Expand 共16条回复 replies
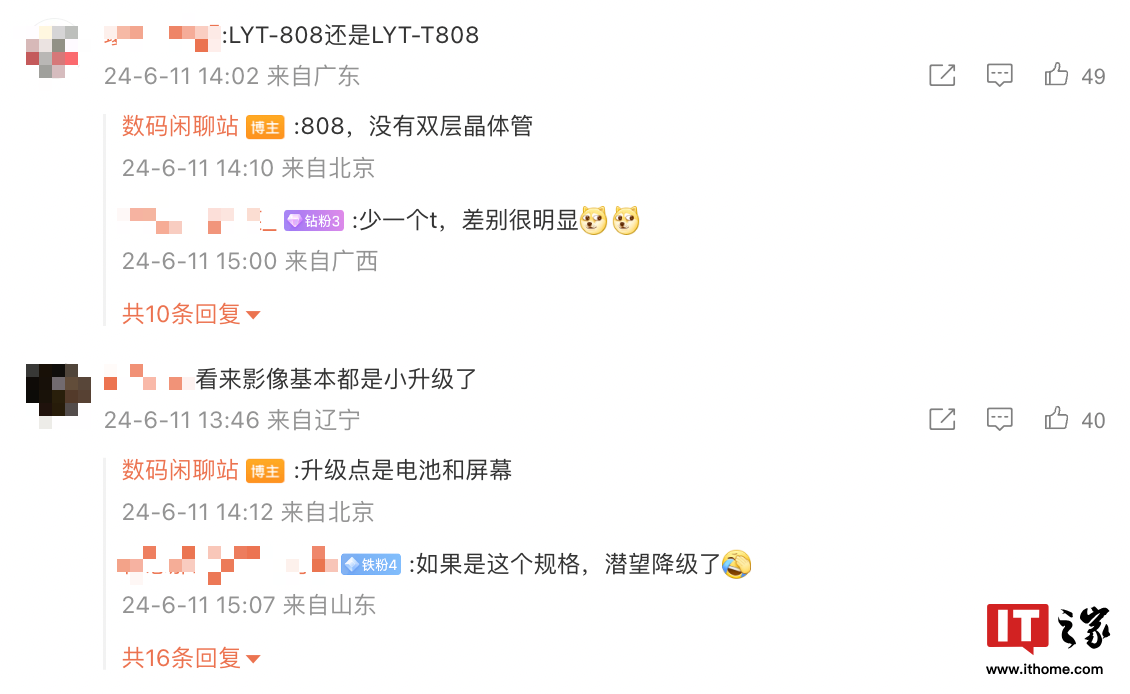 (191, 658)
